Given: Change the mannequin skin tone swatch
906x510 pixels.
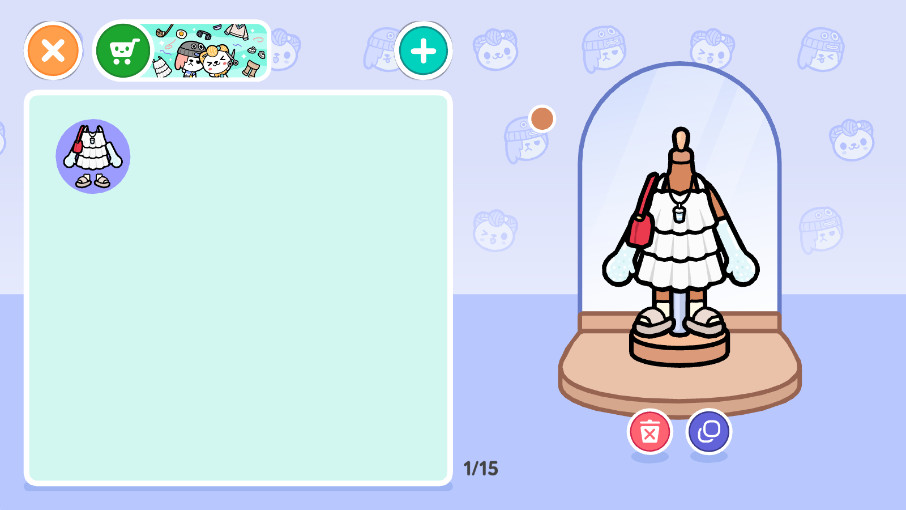Looking at the screenshot, I should (x=542, y=119).
